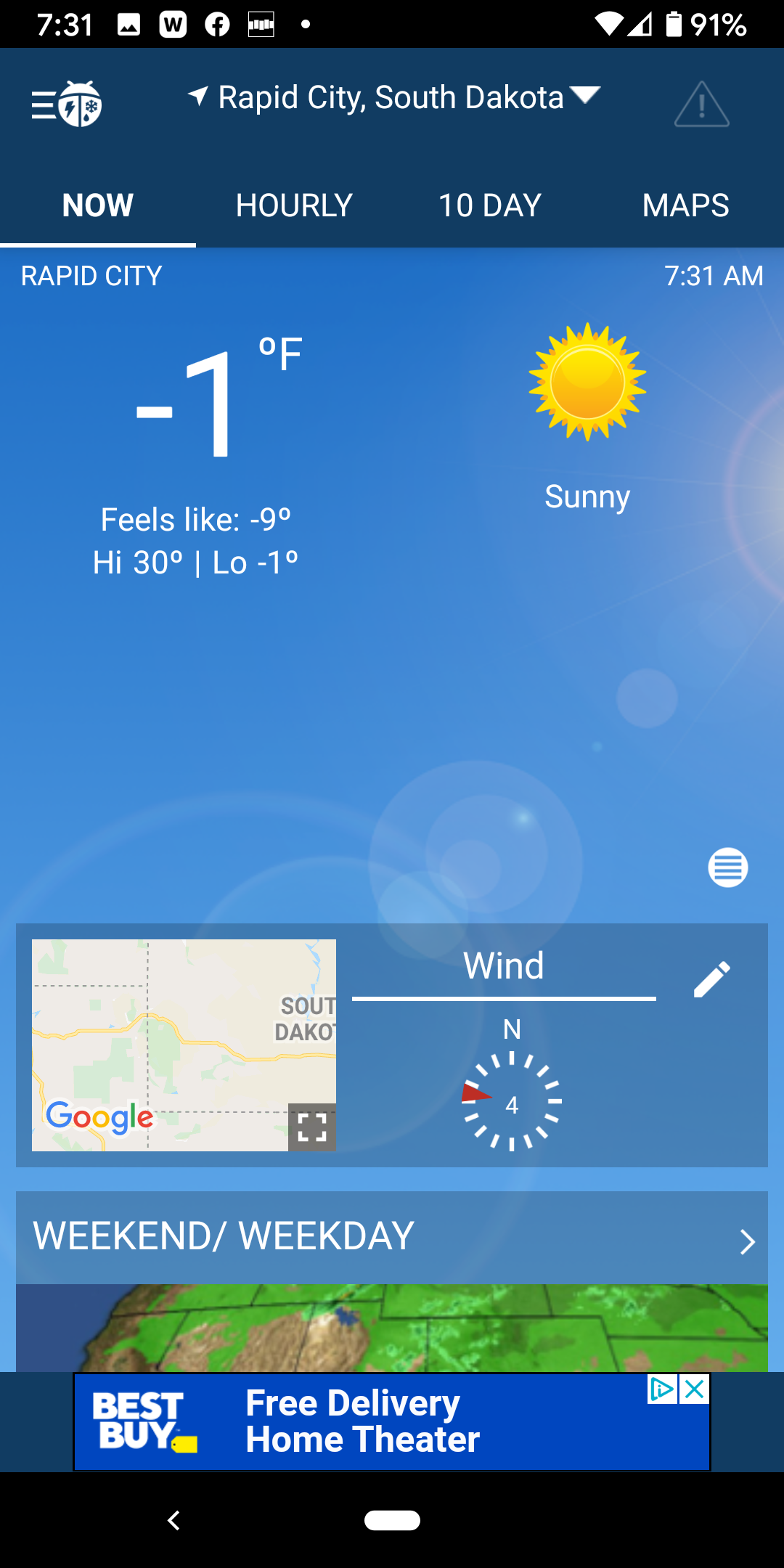This screenshot has width=784, height=1568.
Task: Expand the Weekend/Weekday section chevron
Action: [748, 1243]
